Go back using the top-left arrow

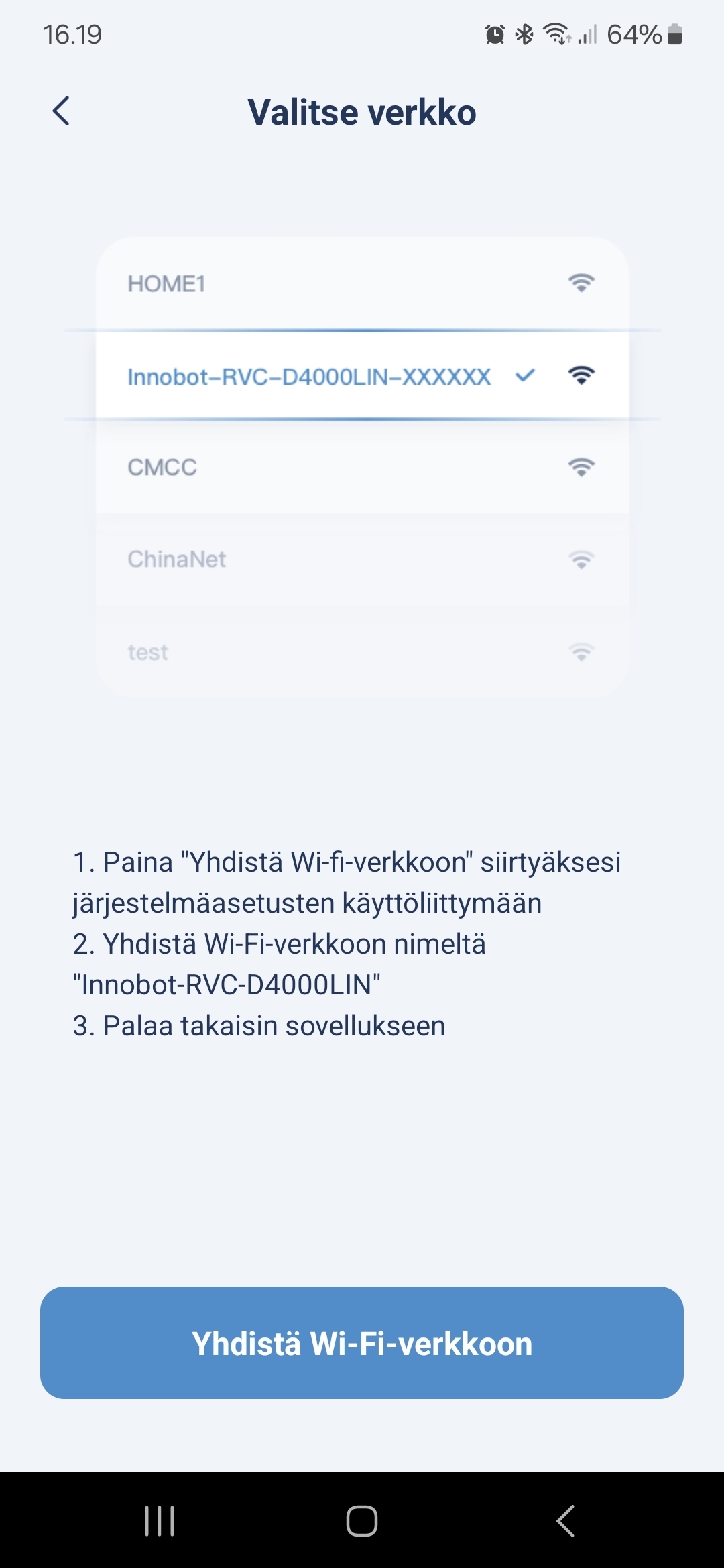61,111
